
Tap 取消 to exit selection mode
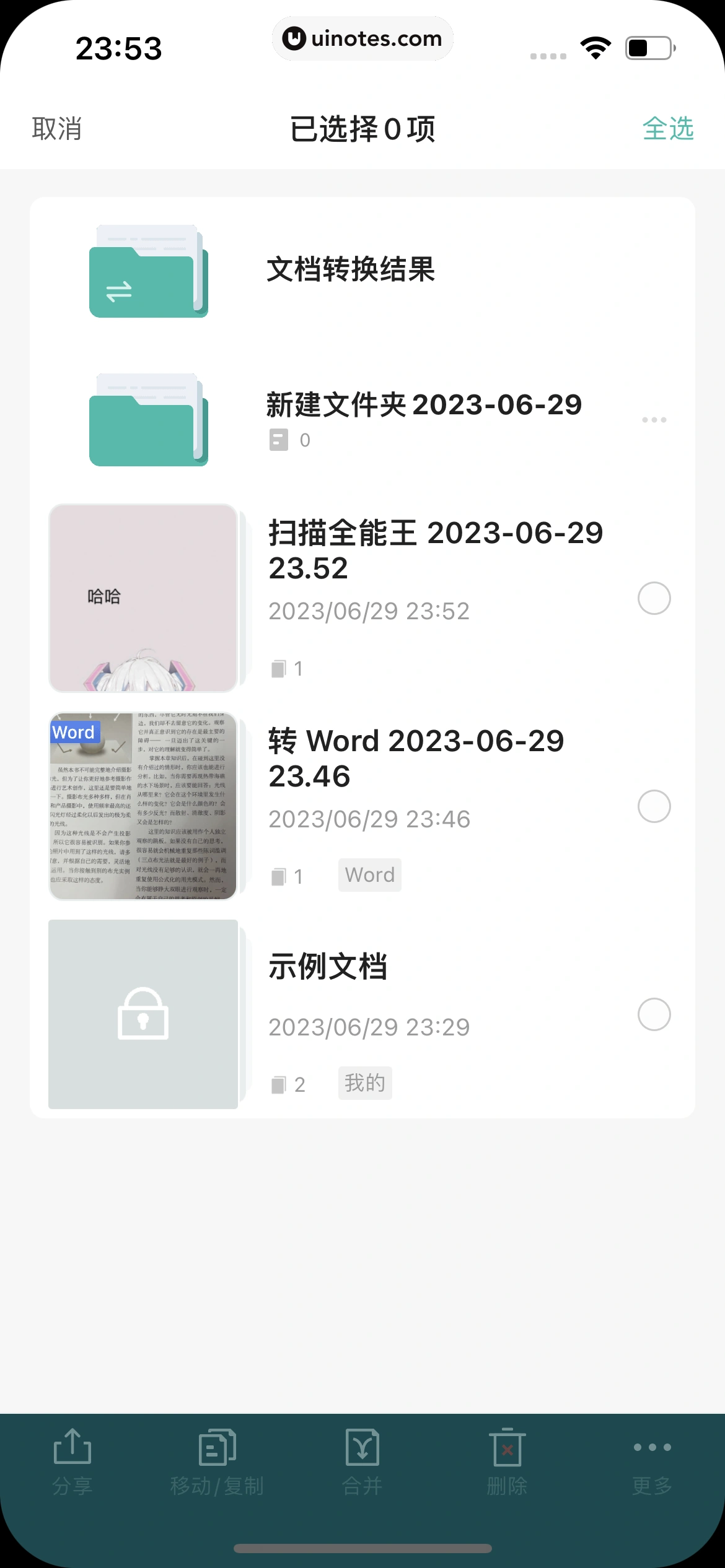[57, 129]
